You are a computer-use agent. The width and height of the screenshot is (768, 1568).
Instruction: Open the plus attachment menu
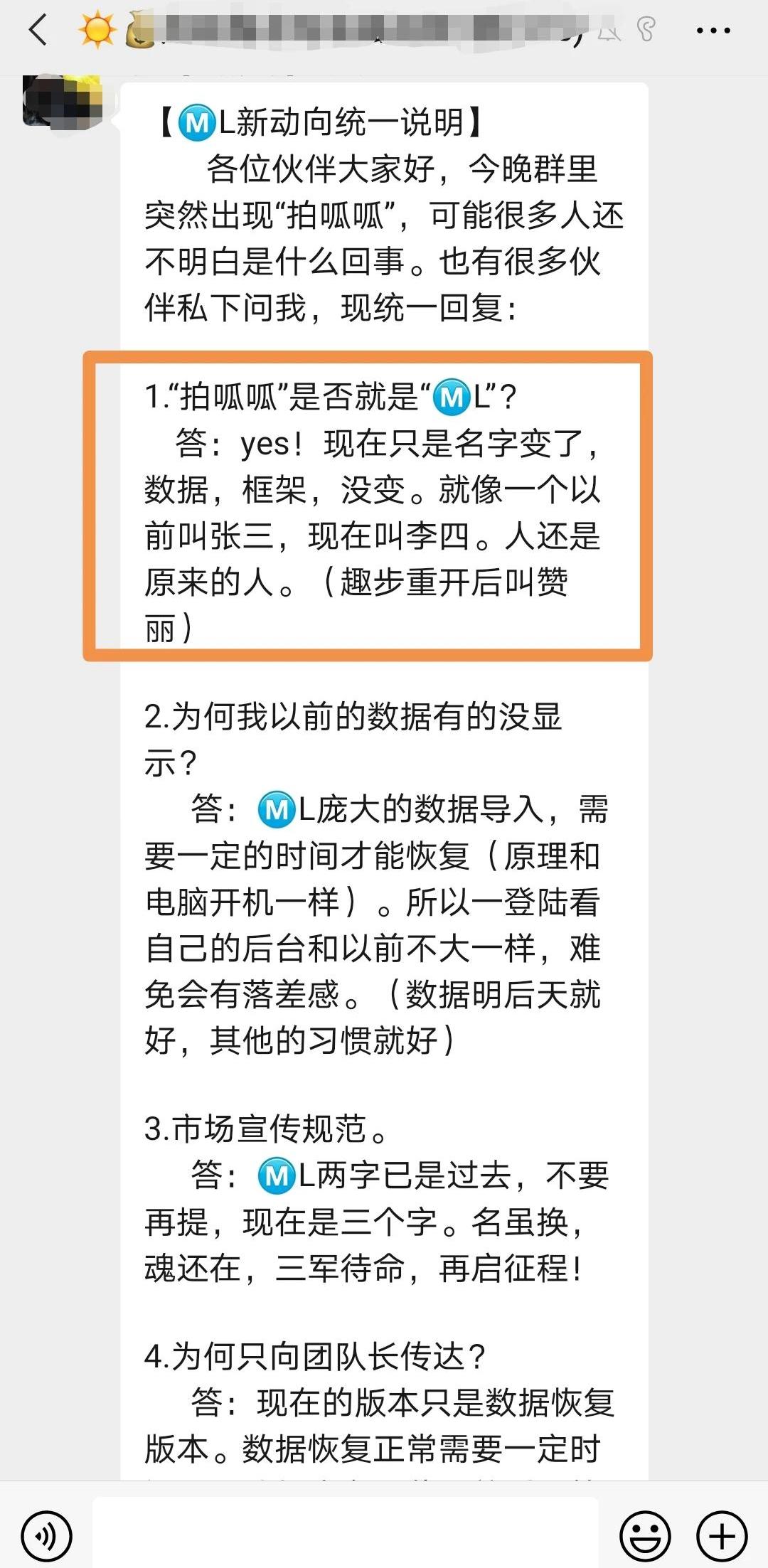click(x=722, y=1537)
